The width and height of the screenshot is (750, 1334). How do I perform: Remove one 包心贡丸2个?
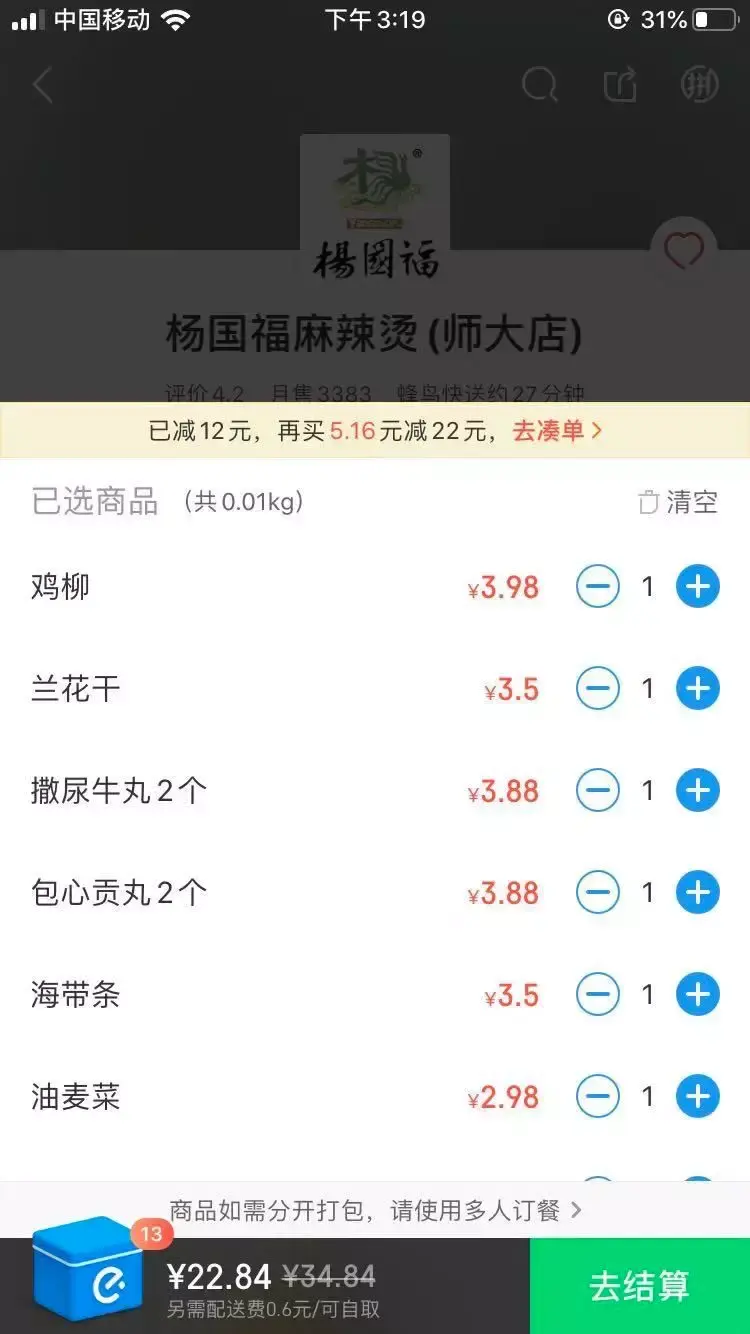(598, 892)
